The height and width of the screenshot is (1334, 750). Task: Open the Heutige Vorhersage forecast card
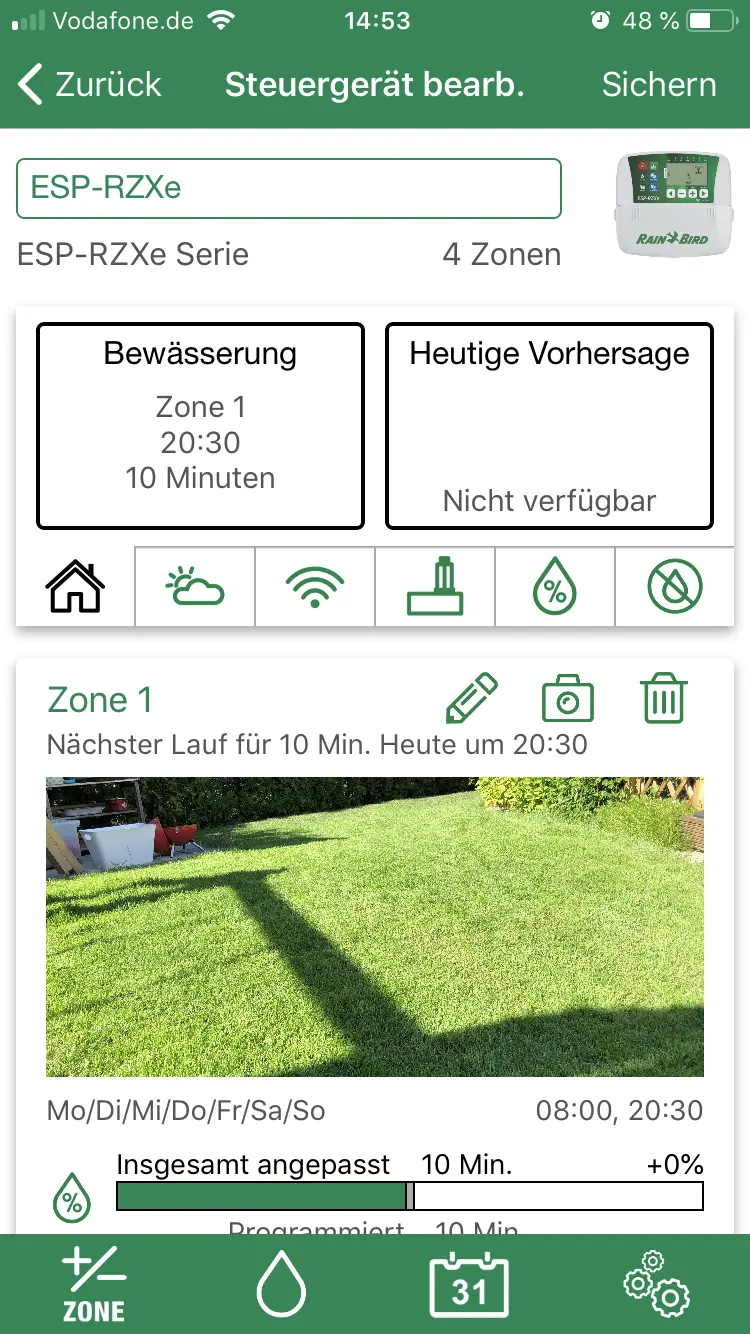point(549,425)
